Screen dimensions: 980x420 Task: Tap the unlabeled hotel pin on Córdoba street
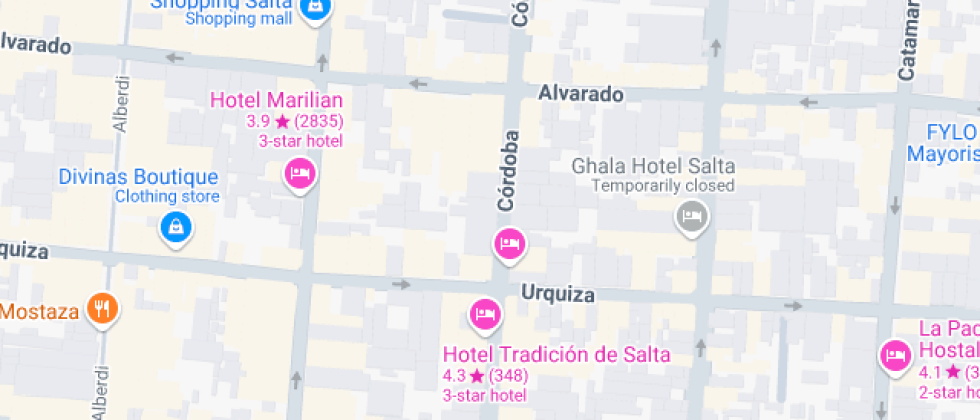510,243
